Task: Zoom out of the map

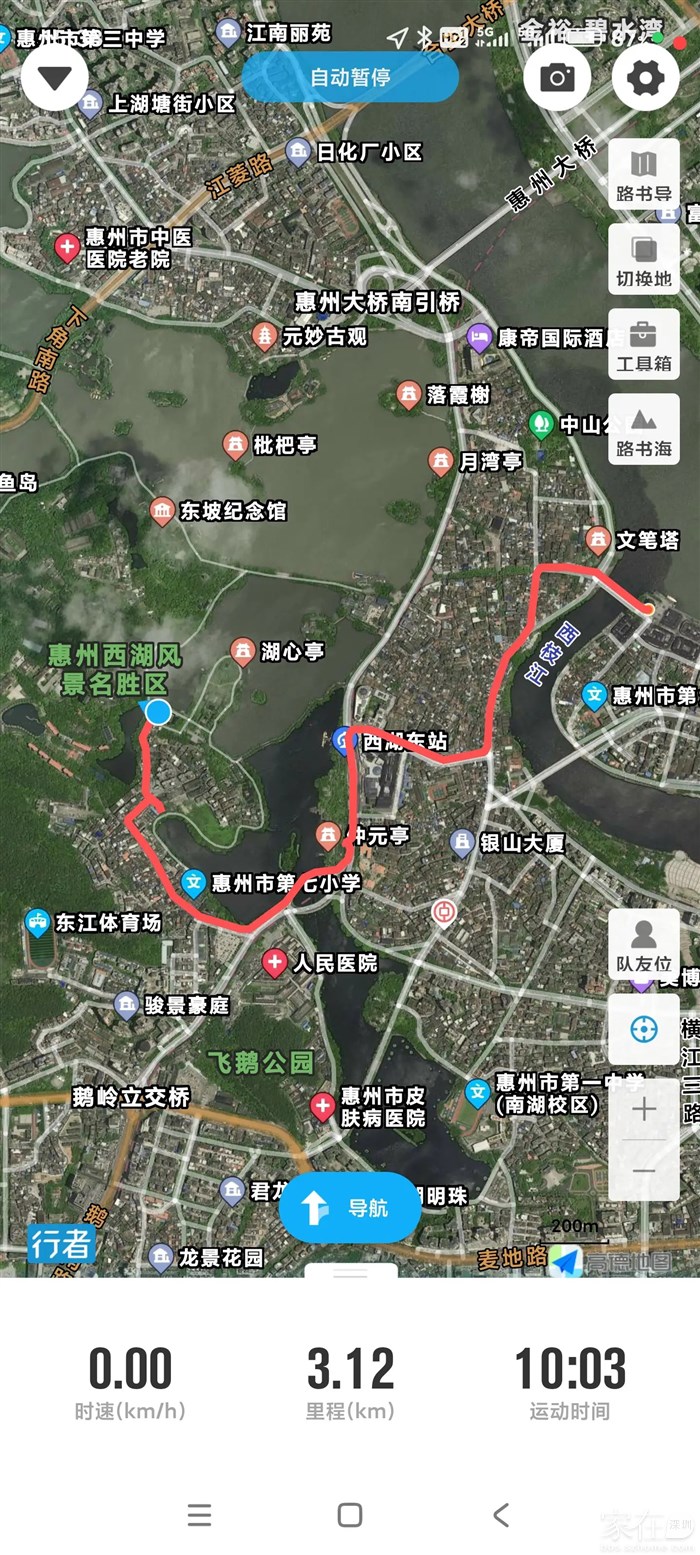Action: (x=644, y=1170)
